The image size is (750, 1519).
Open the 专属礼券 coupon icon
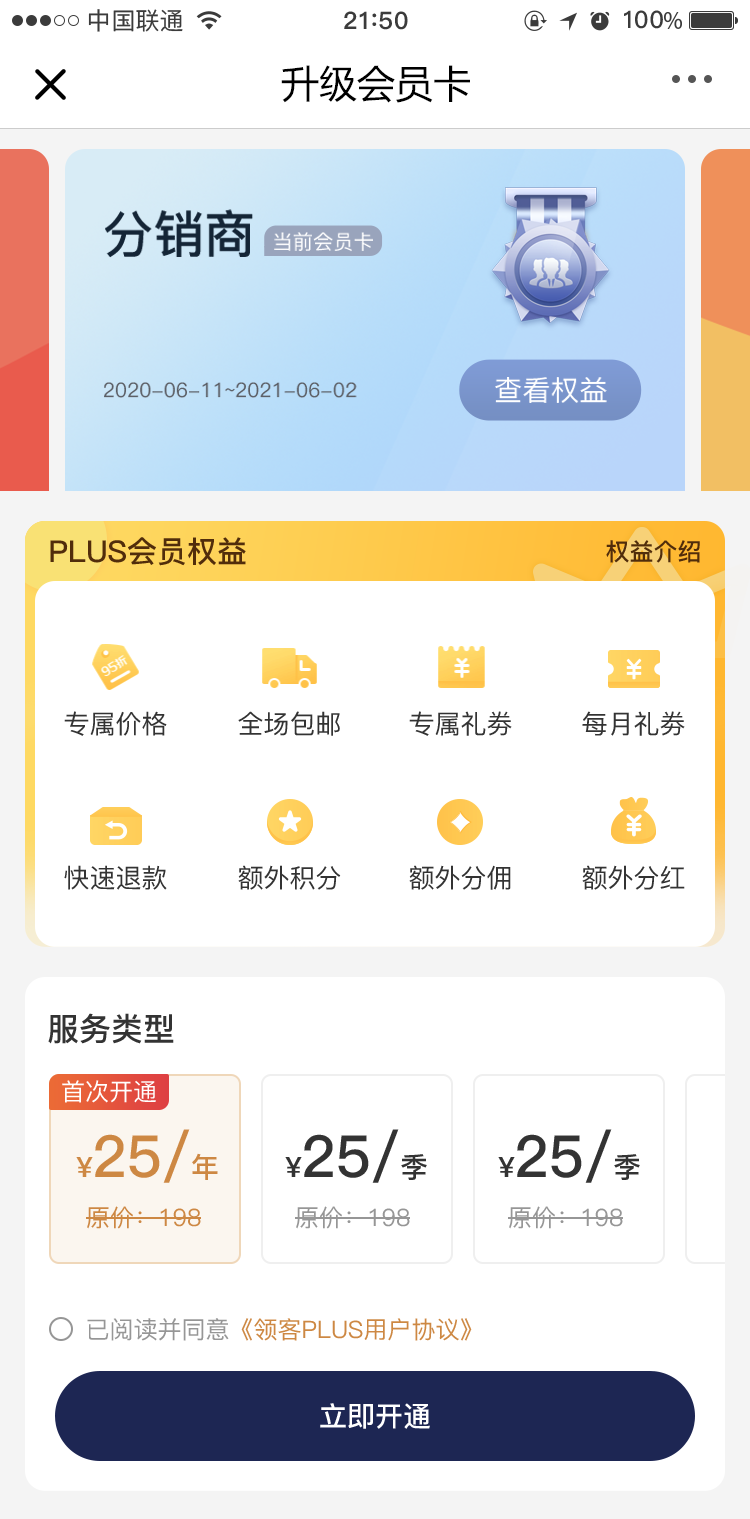click(460, 667)
